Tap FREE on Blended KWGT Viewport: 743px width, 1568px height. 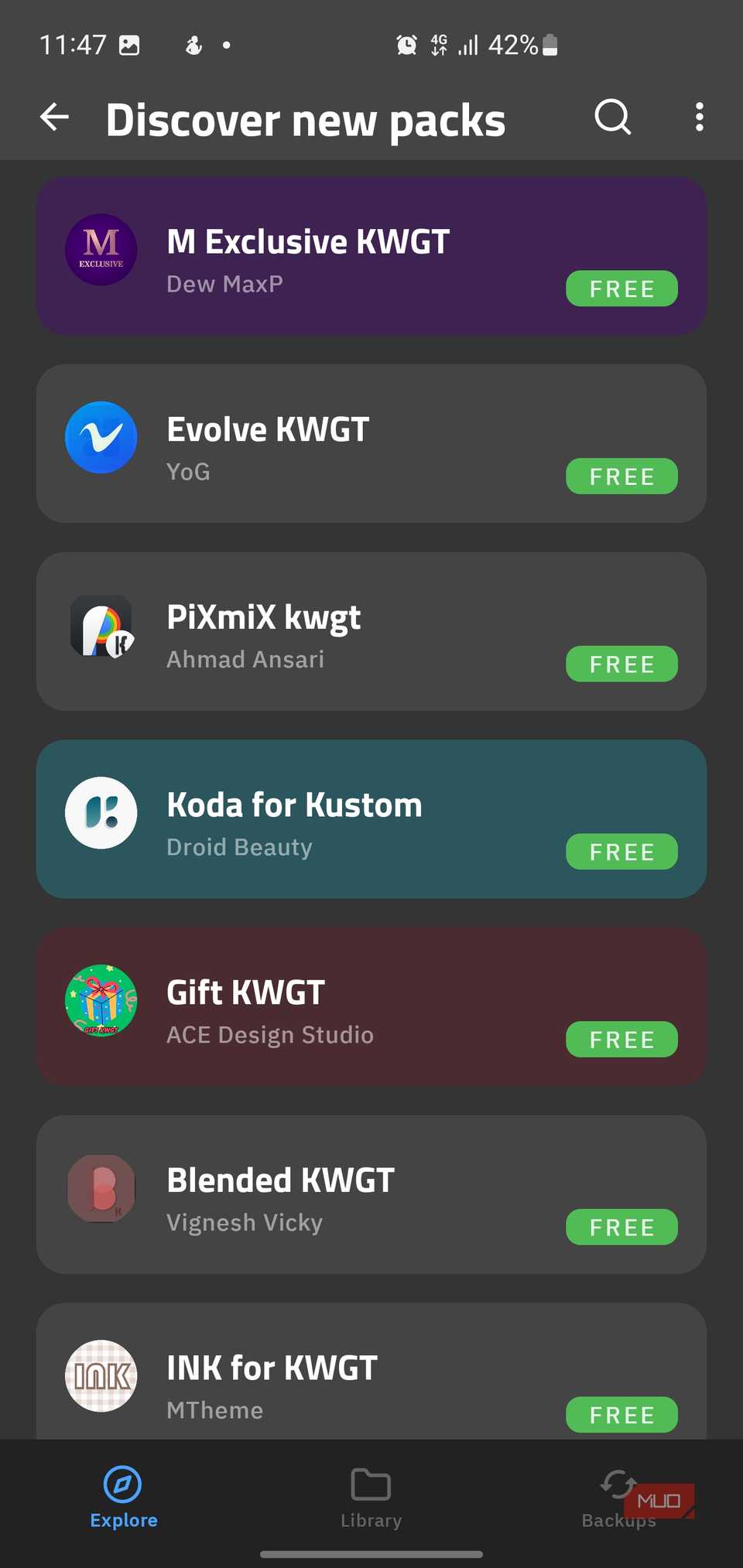click(x=621, y=1227)
